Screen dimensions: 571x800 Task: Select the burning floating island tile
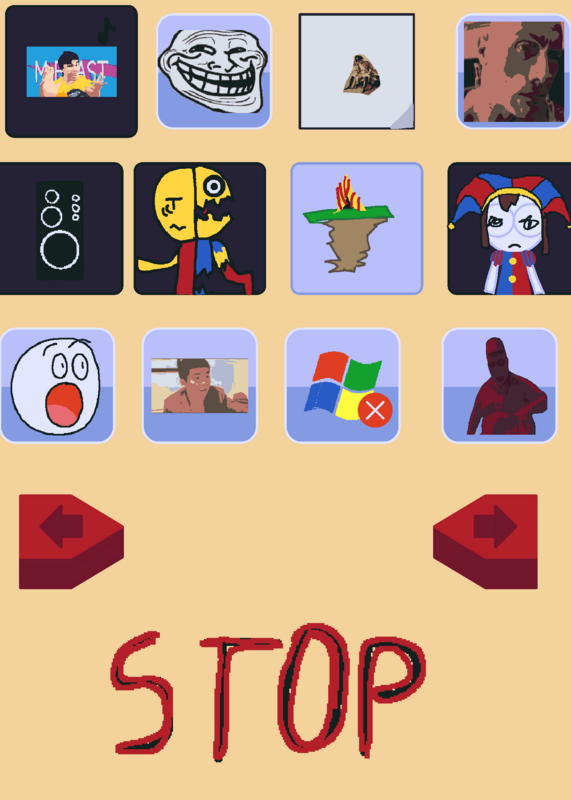[x=357, y=229]
